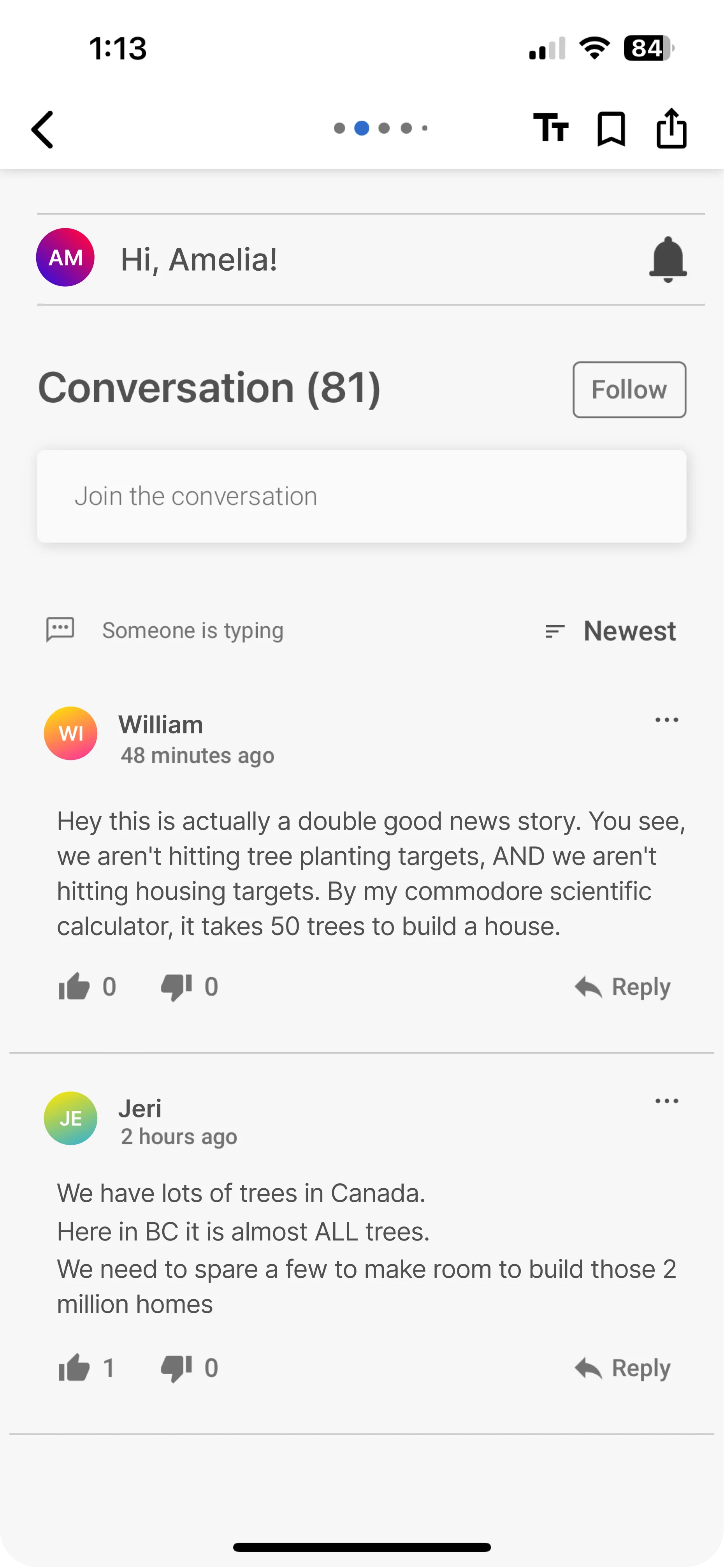
Task: Reply to William's comment
Action: tap(622, 987)
